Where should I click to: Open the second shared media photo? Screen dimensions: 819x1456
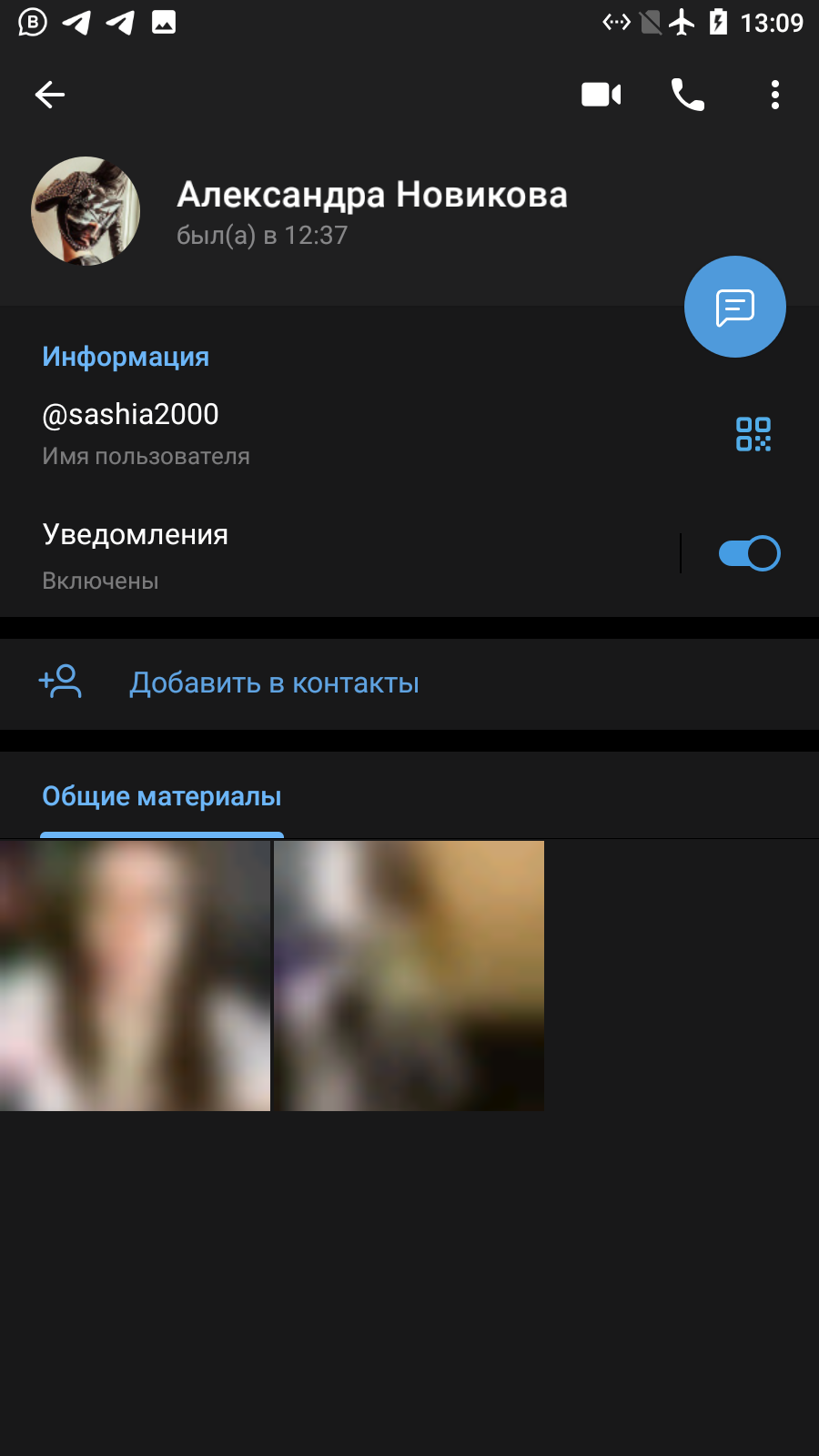tap(409, 976)
